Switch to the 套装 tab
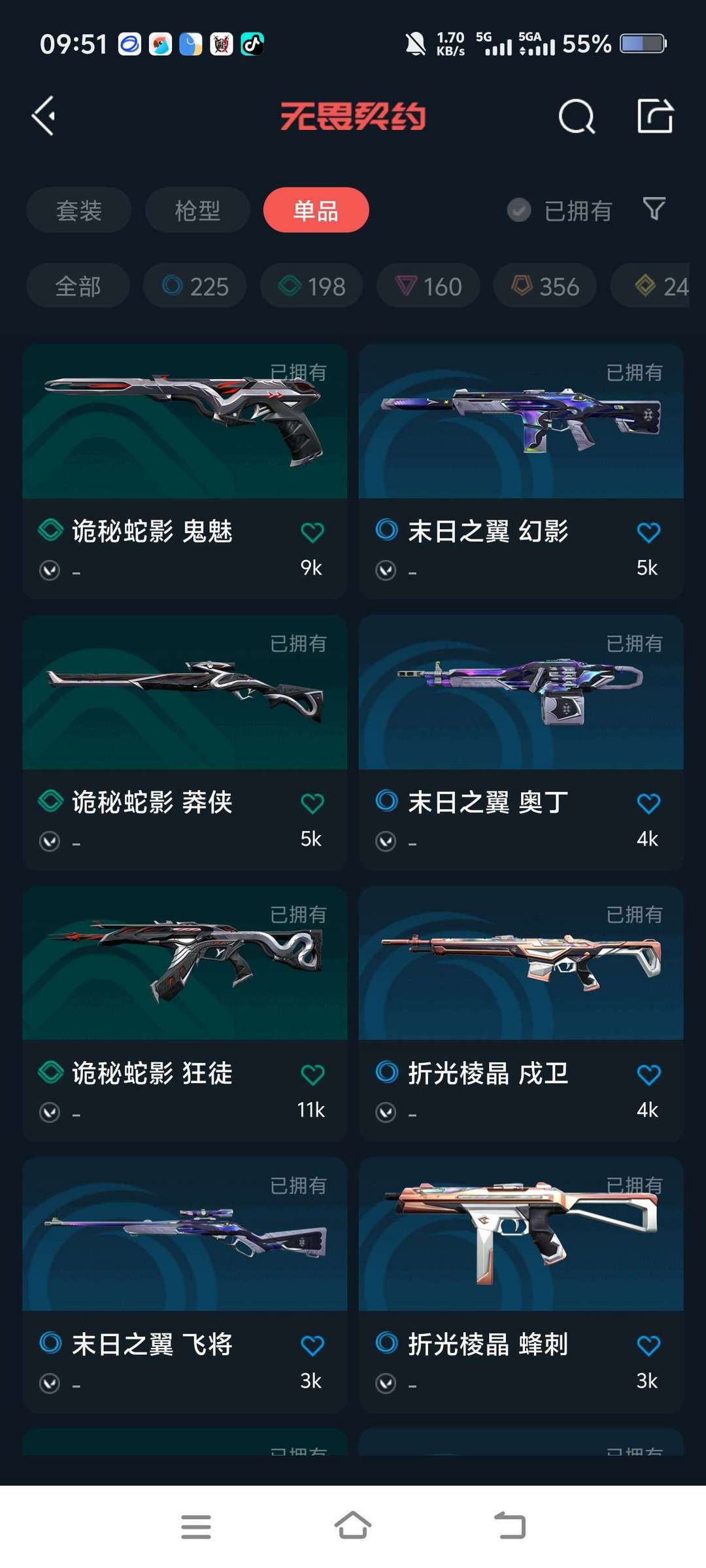Viewport: 706px width, 1568px height. click(78, 210)
